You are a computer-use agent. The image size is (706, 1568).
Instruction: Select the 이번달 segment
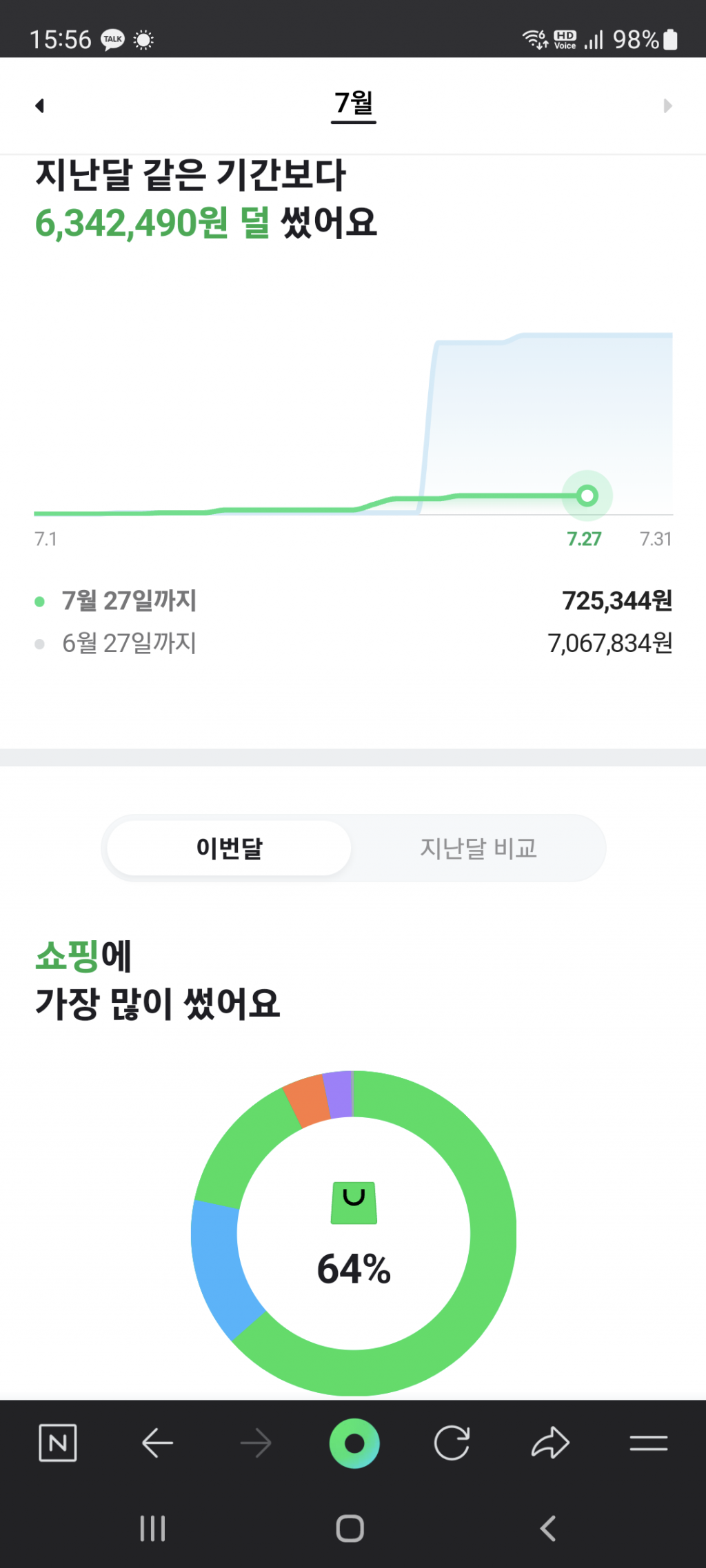pyautogui.click(x=229, y=848)
